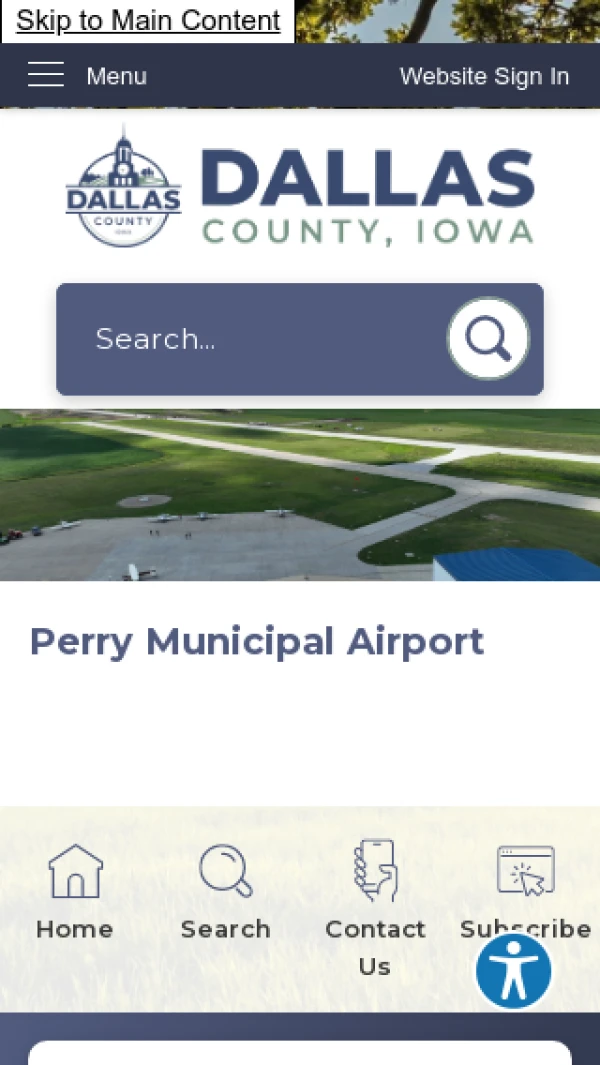Open the accessibility options button

pyautogui.click(x=514, y=971)
